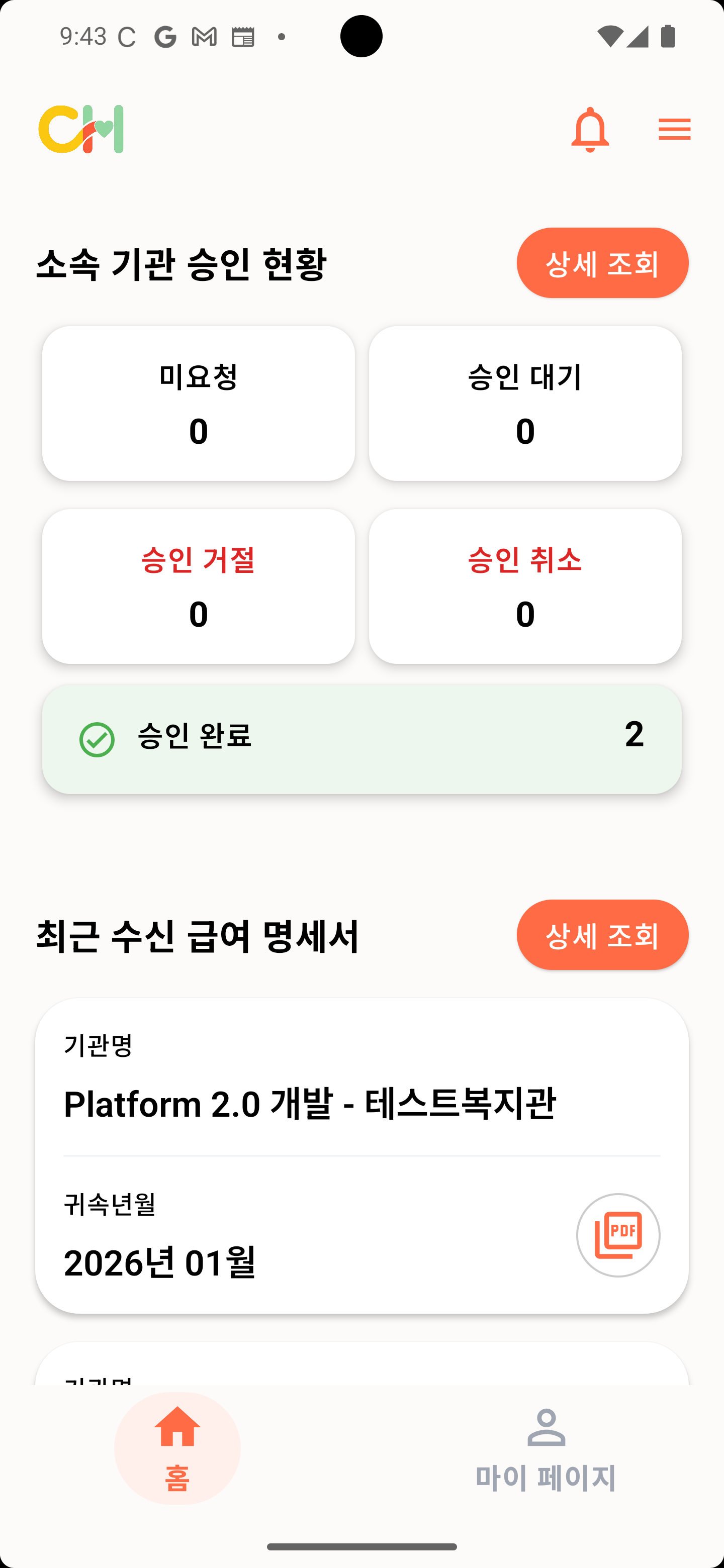Open the PDF for the 2026년 01월 payslip

pyautogui.click(x=617, y=1235)
